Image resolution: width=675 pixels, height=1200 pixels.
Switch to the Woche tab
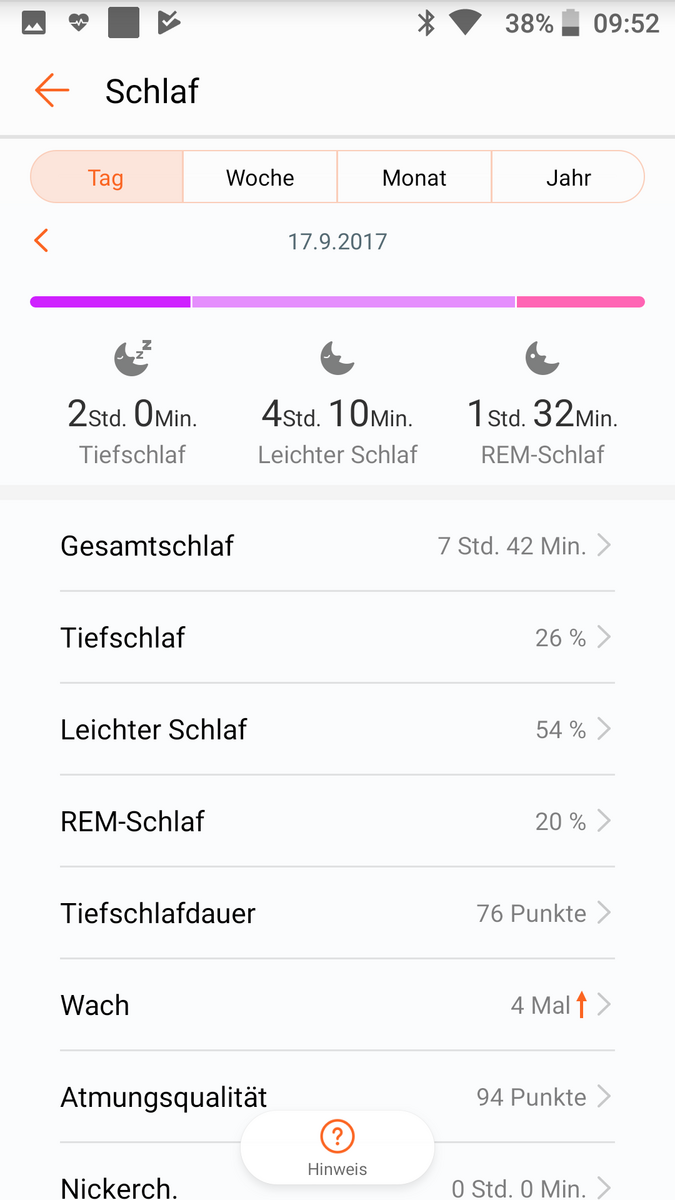(260, 178)
